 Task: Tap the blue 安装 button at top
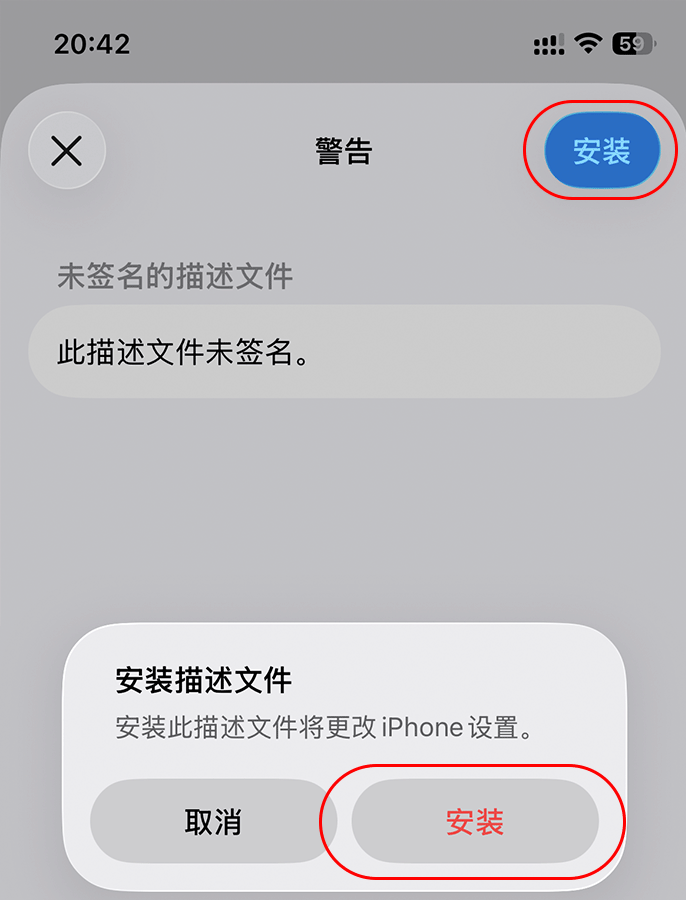pos(602,151)
